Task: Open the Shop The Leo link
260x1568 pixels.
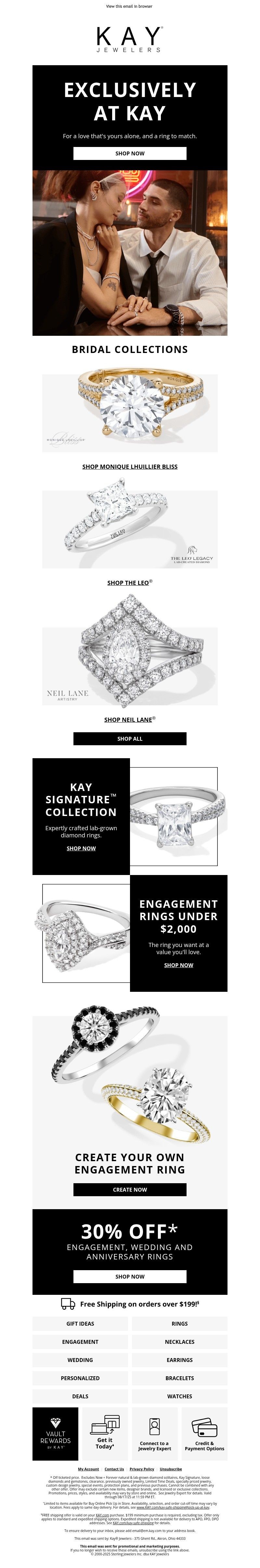Action: point(129,582)
